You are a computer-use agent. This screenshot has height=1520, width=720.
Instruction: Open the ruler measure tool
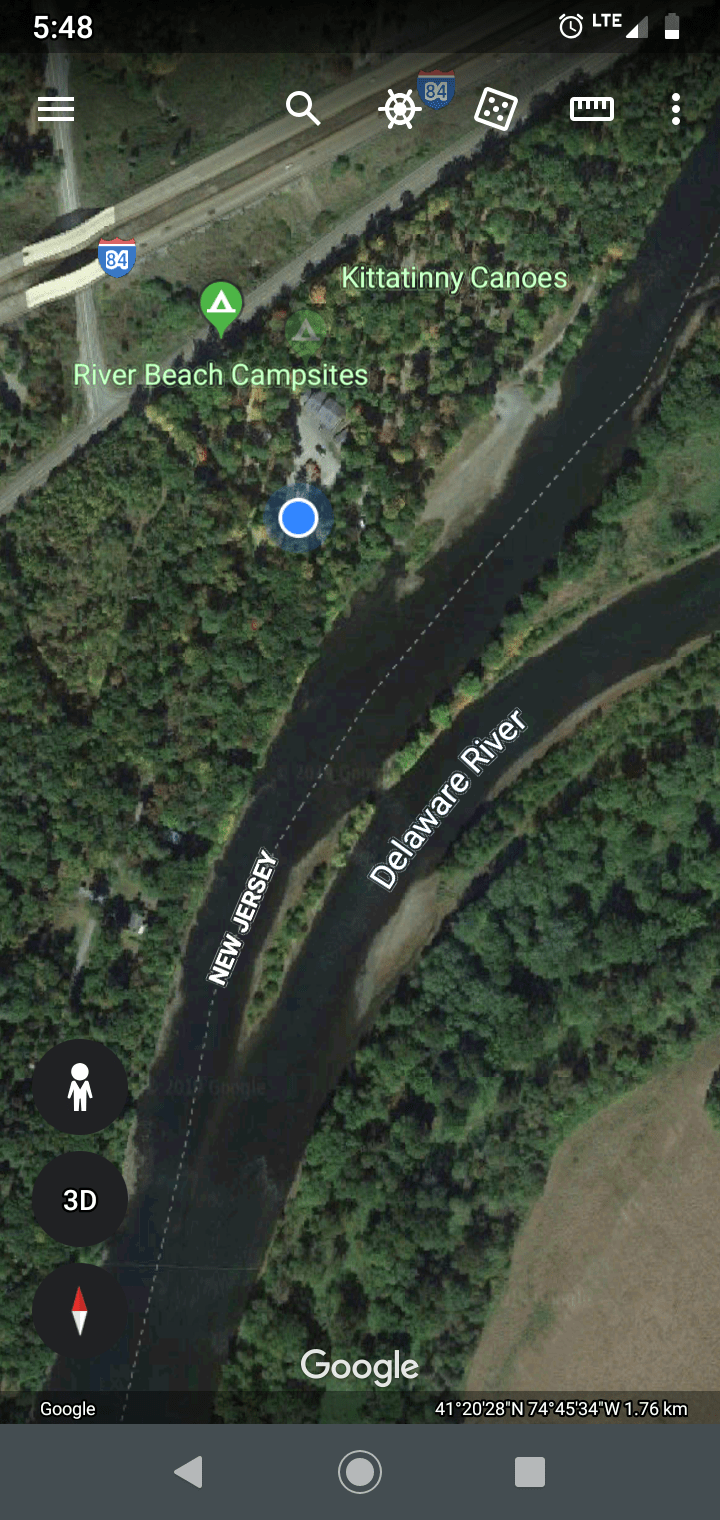coord(591,109)
